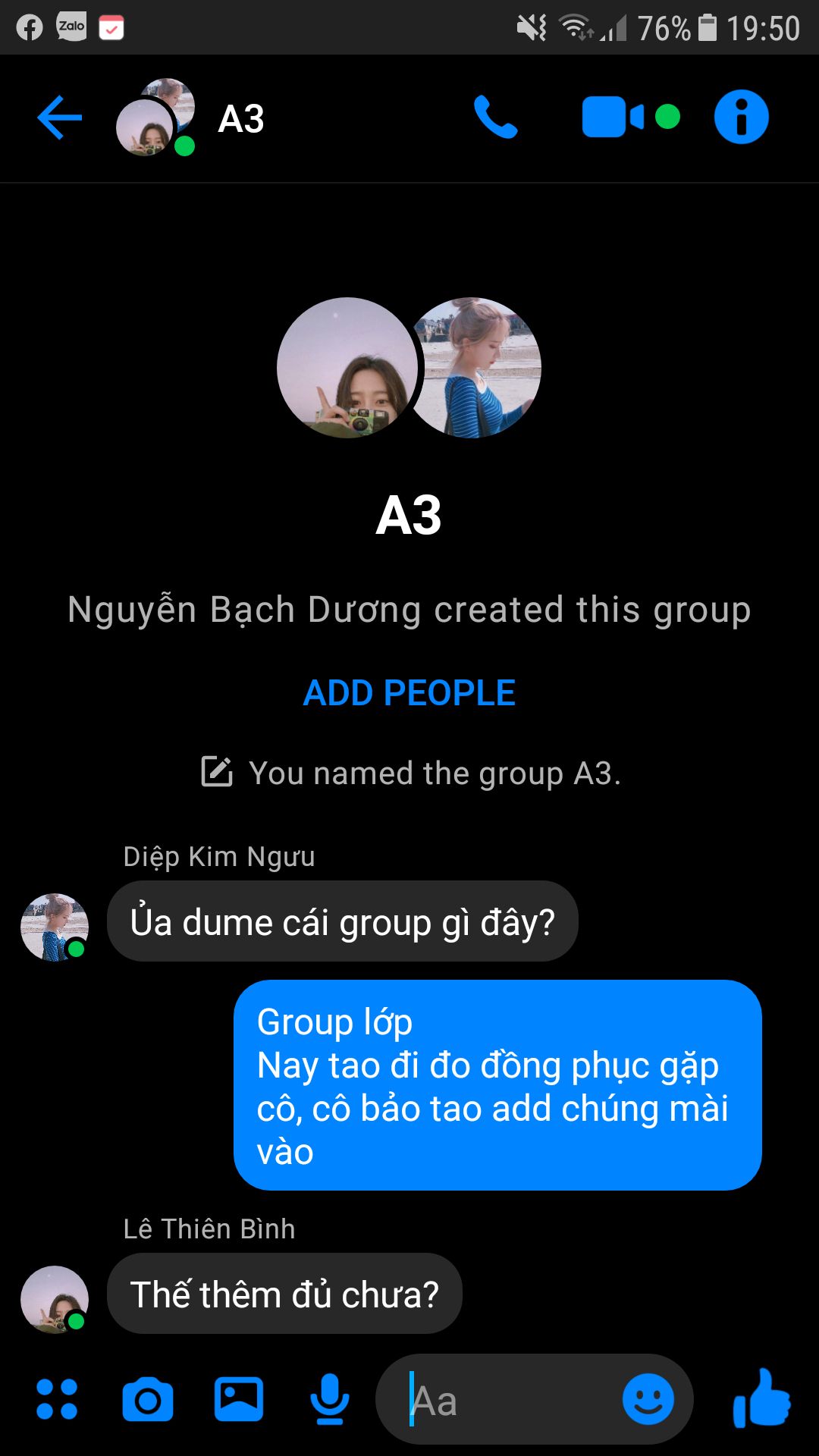Open the A3 group title in header
Viewport: 819px width, 1456px height.
coord(241,118)
